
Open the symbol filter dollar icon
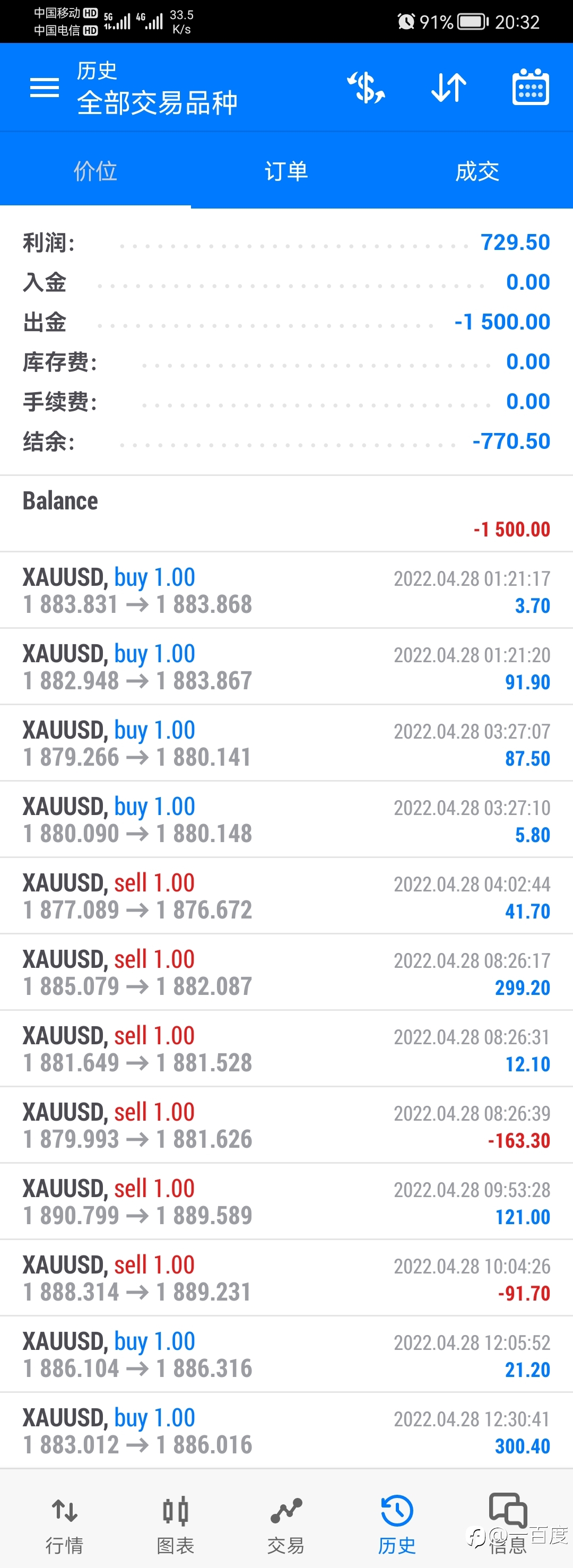pyautogui.click(x=366, y=88)
